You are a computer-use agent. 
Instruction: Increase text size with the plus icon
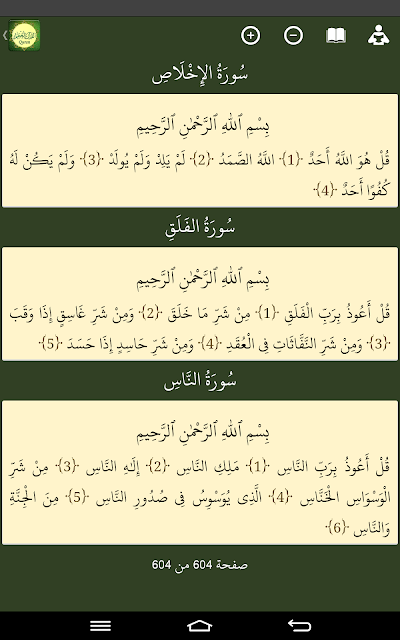pyautogui.click(x=250, y=36)
